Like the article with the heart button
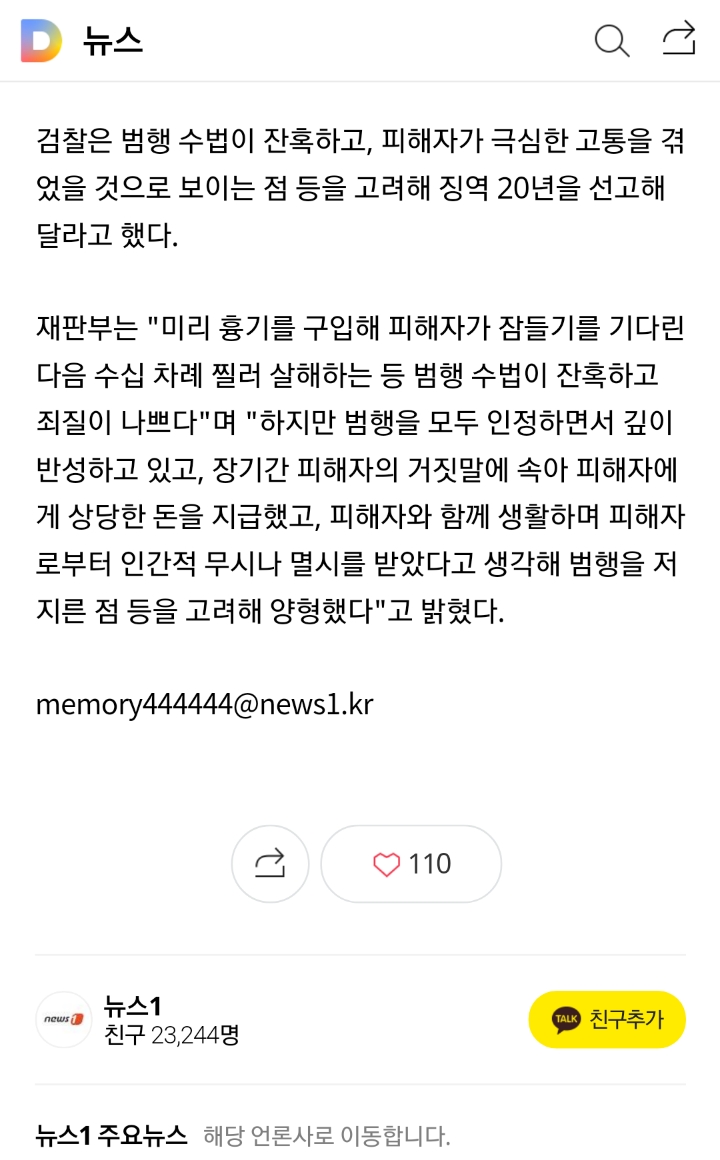Image resolution: width=720 pixels, height=1160 pixels. [411, 863]
